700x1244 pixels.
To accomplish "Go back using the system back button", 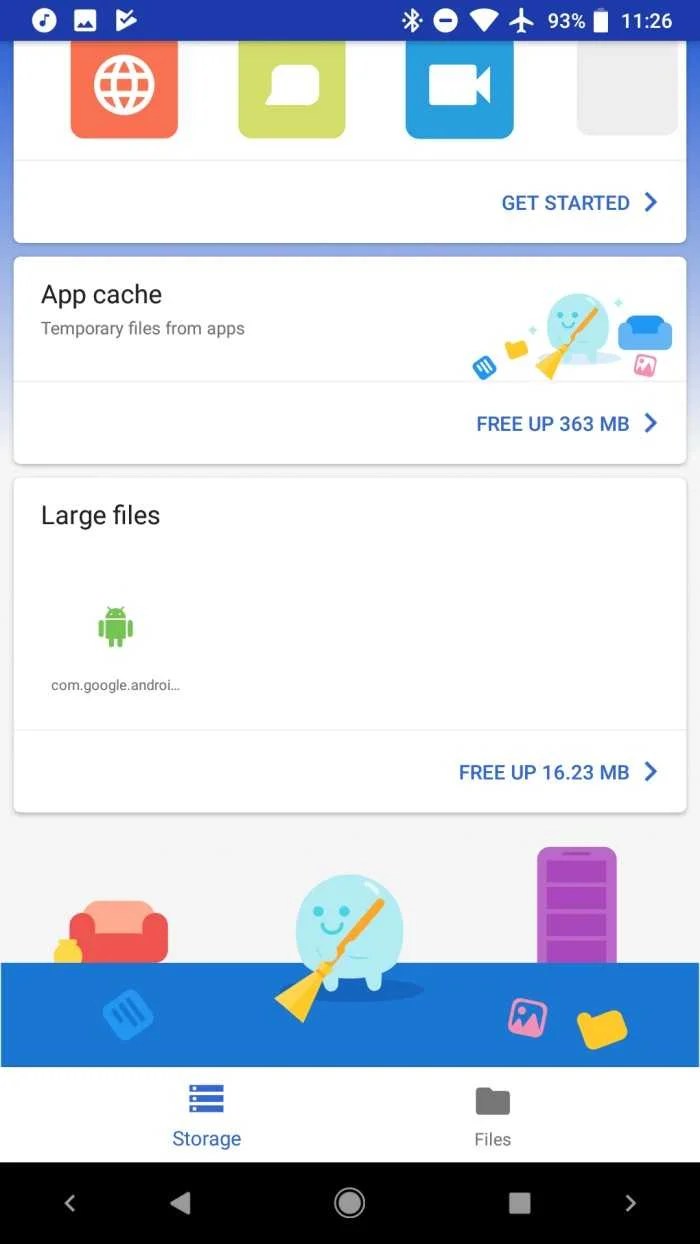I will pyautogui.click(x=180, y=1203).
